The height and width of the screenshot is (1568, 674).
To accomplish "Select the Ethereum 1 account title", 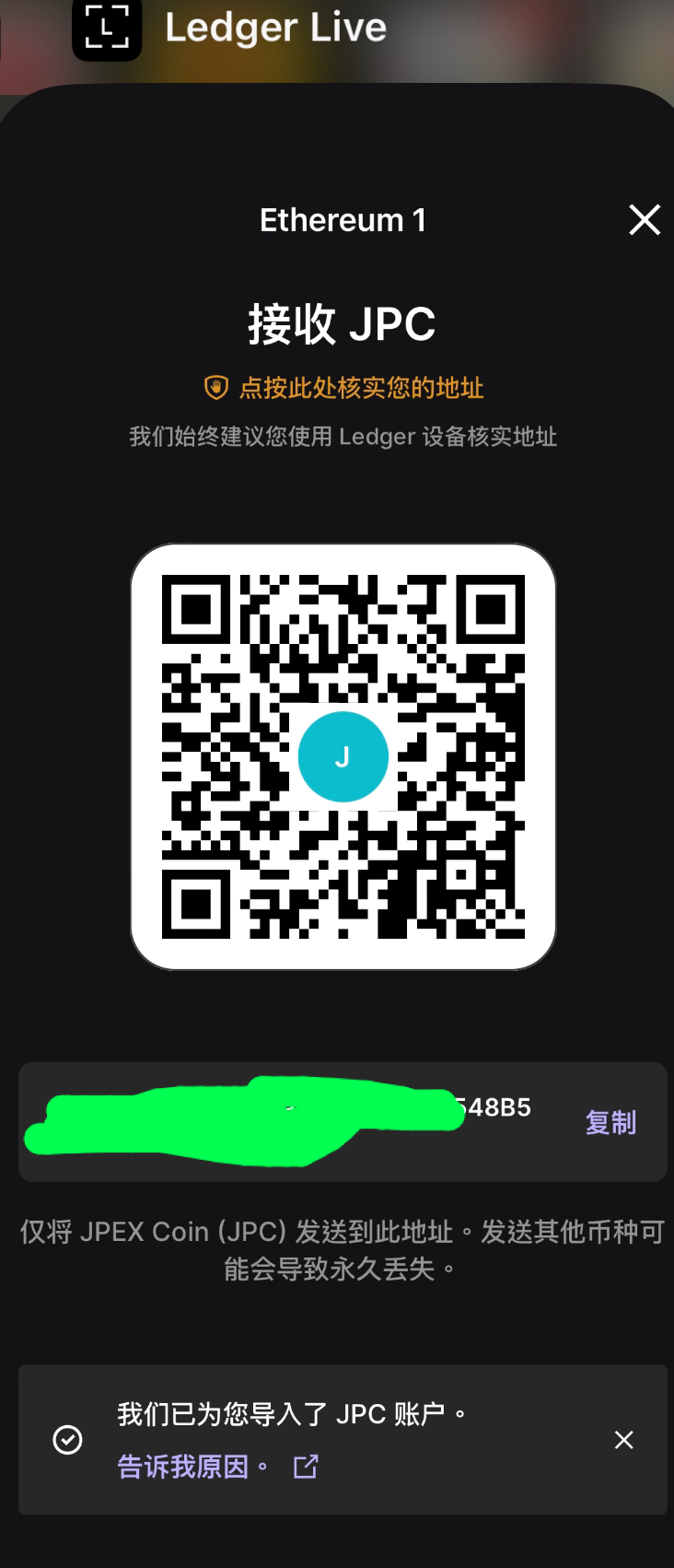I will (x=342, y=220).
